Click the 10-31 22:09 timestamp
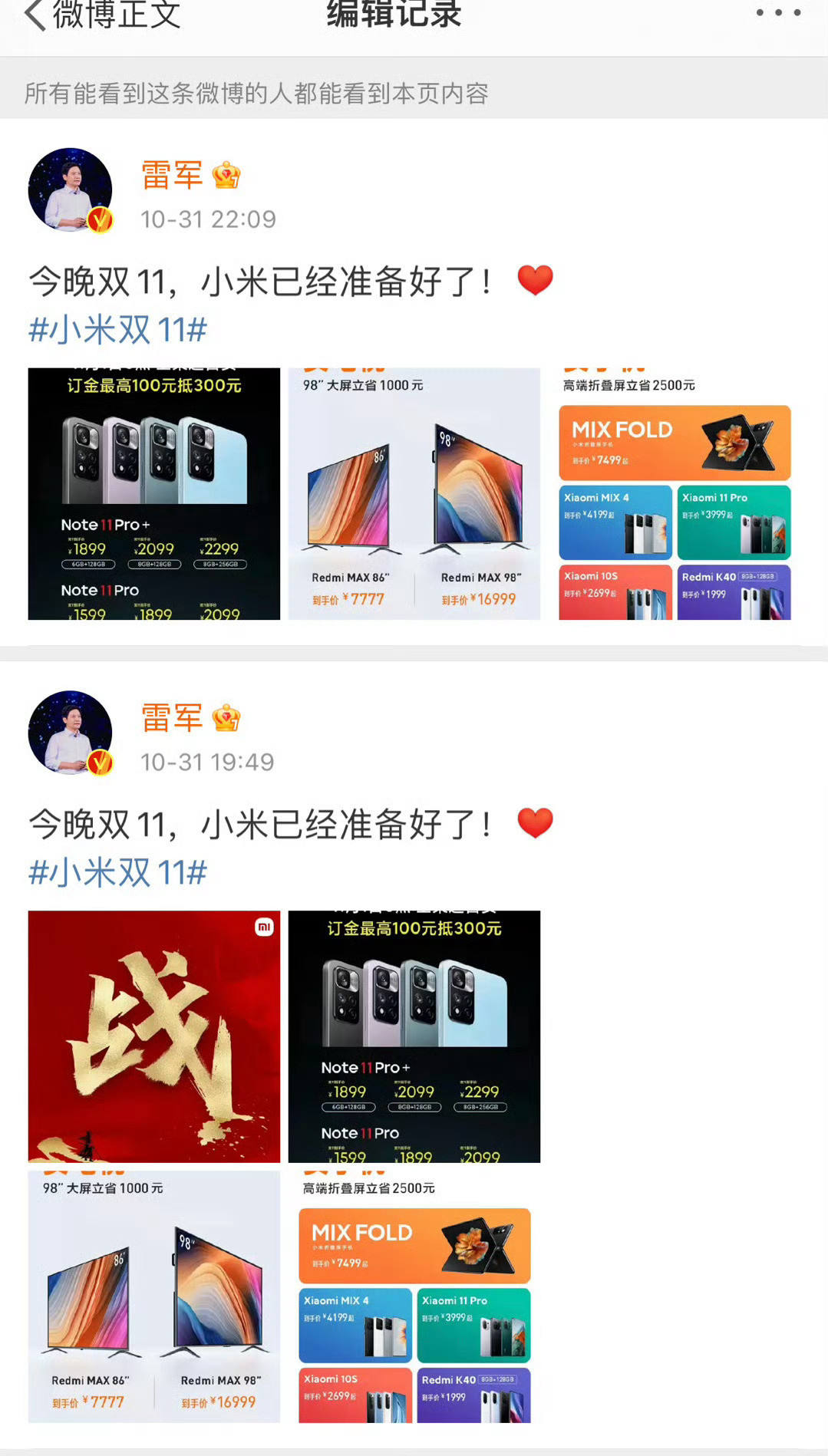Viewport: 828px width, 1456px height. click(x=207, y=219)
